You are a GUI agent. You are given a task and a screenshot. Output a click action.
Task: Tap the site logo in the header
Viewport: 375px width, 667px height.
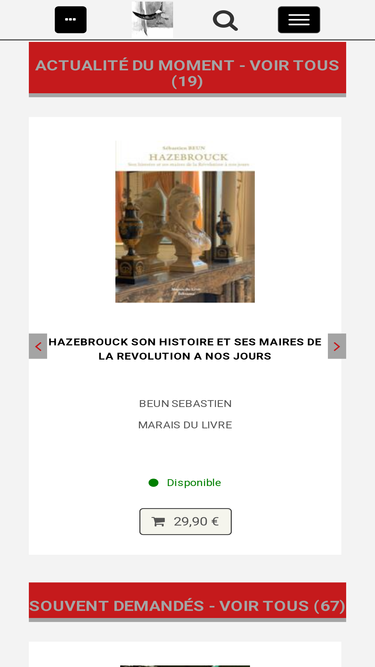click(152, 19)
